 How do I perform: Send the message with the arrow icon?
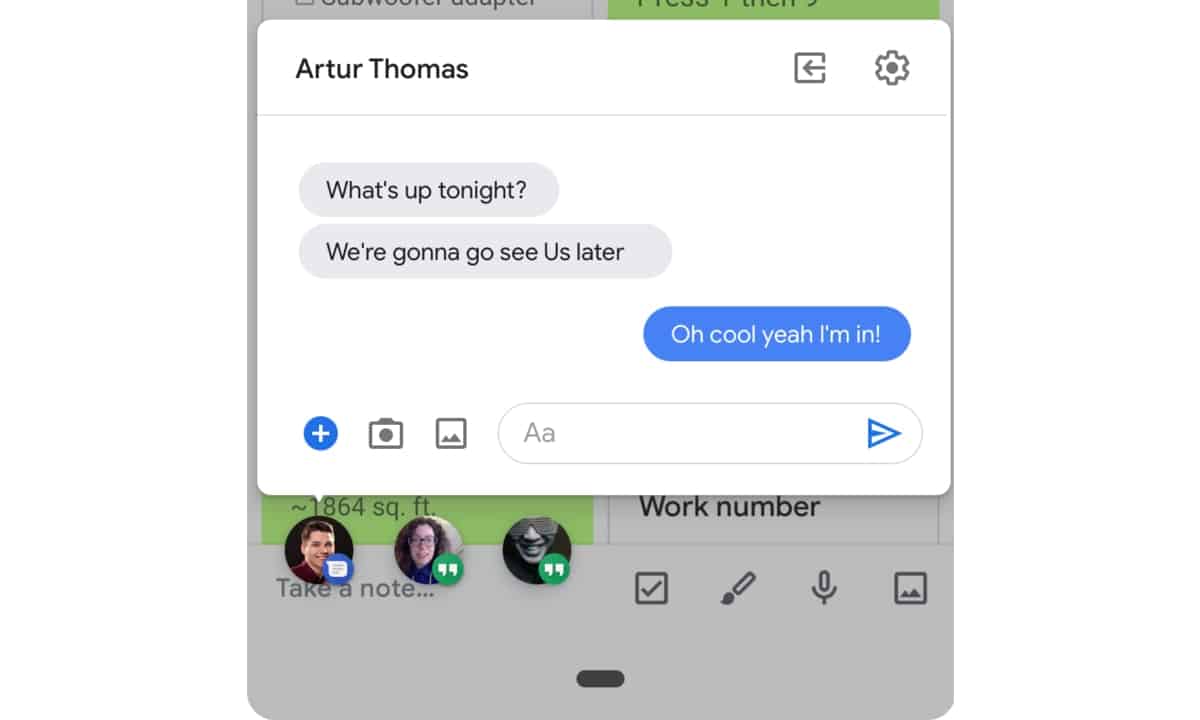pos(883,433)
